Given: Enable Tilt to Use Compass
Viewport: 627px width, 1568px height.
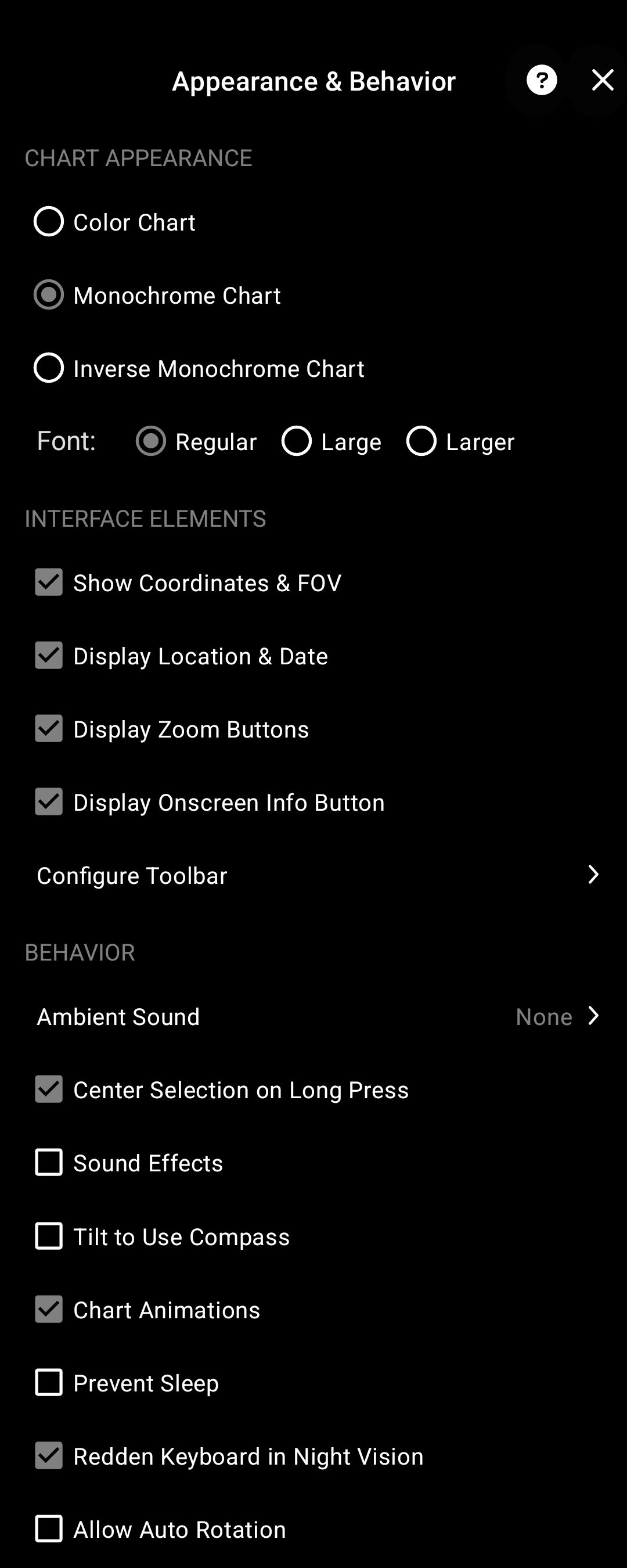Looking at the screenshot, I should pos(49,1236).
